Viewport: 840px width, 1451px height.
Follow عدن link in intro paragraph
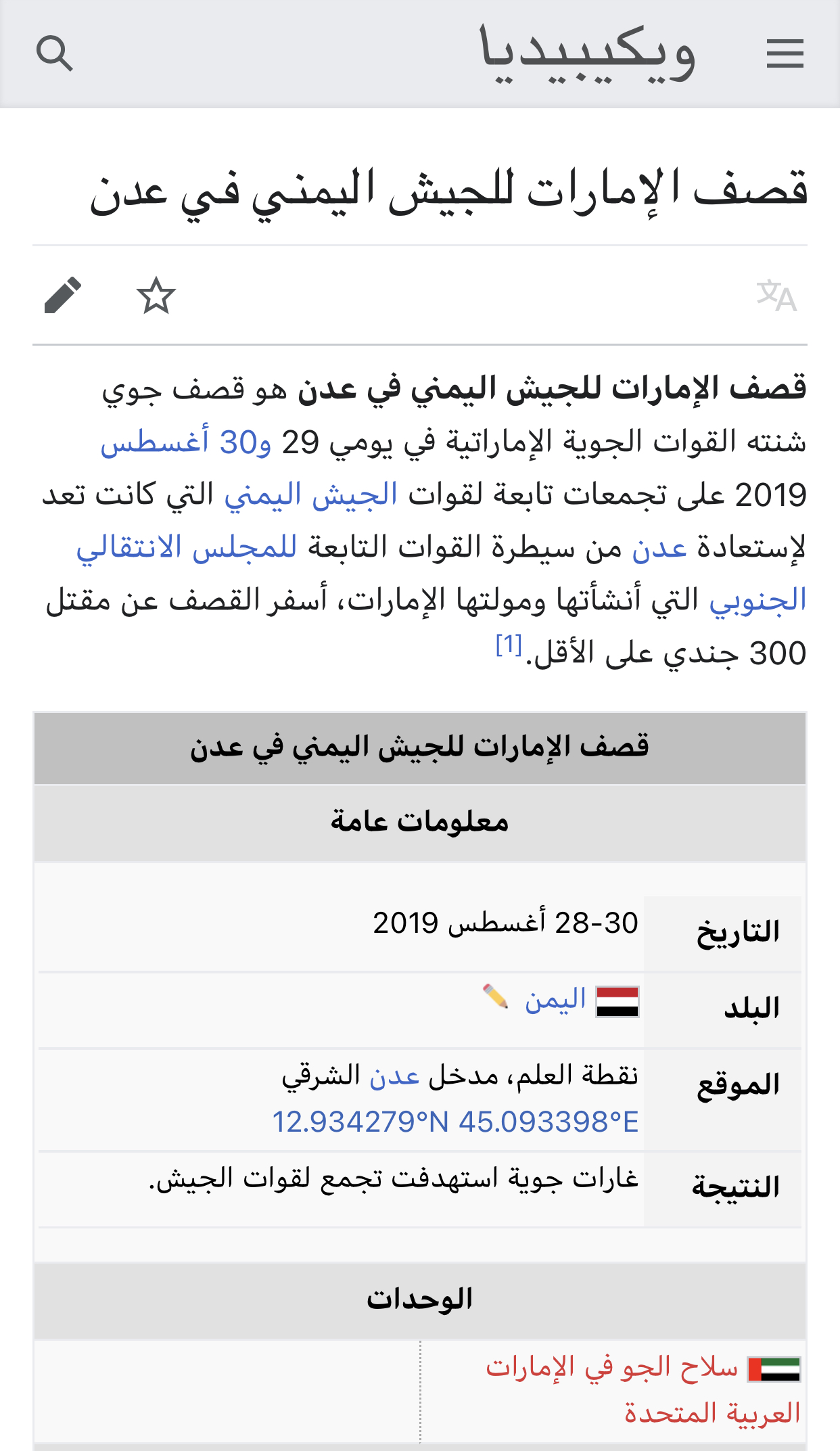[659, 548]
